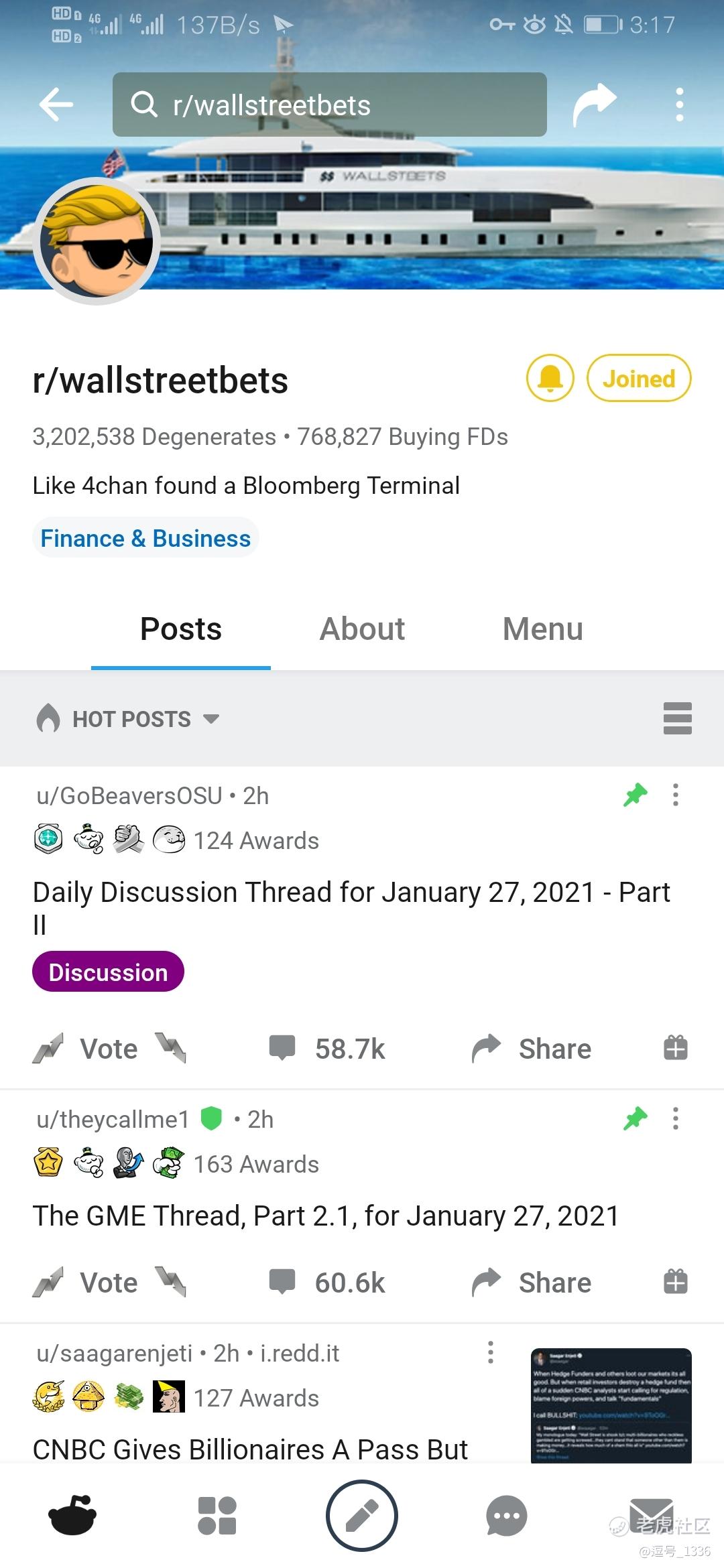
Task: Share The GME Thread post
Action: point(531,1283)
